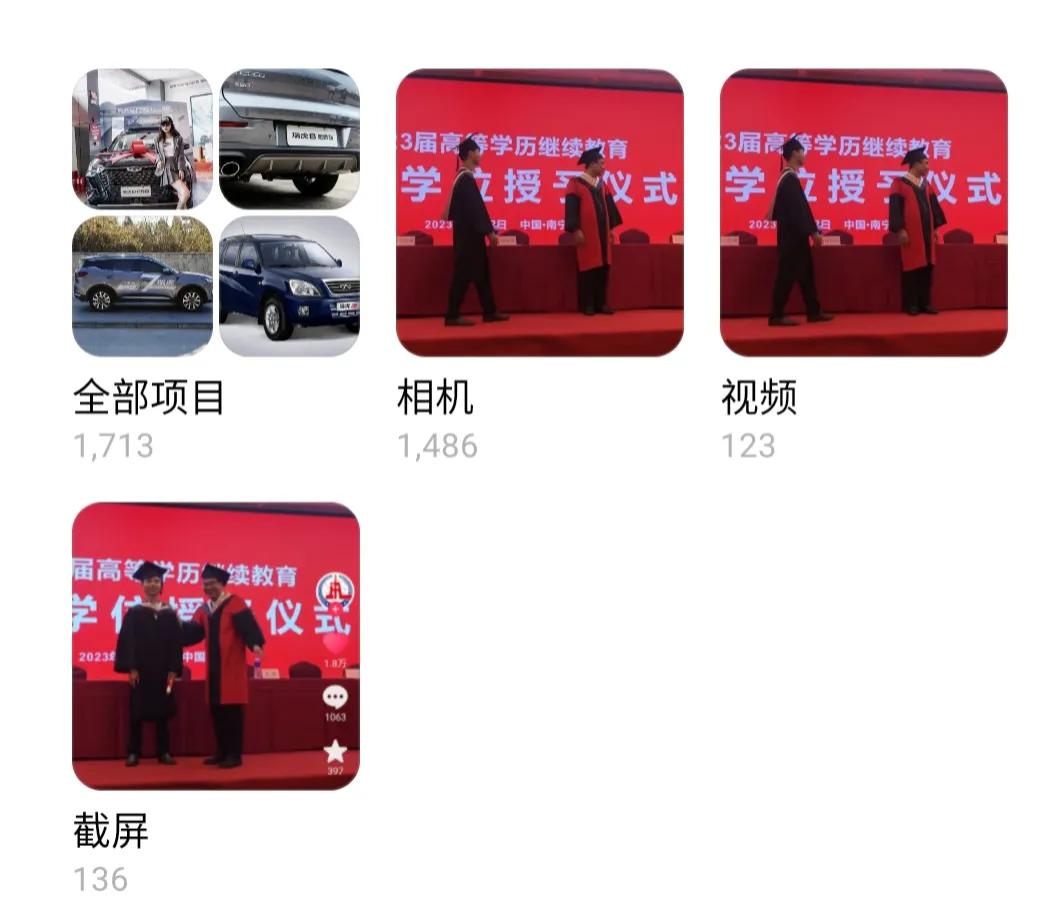Open the 视频 album

[863, 212]
